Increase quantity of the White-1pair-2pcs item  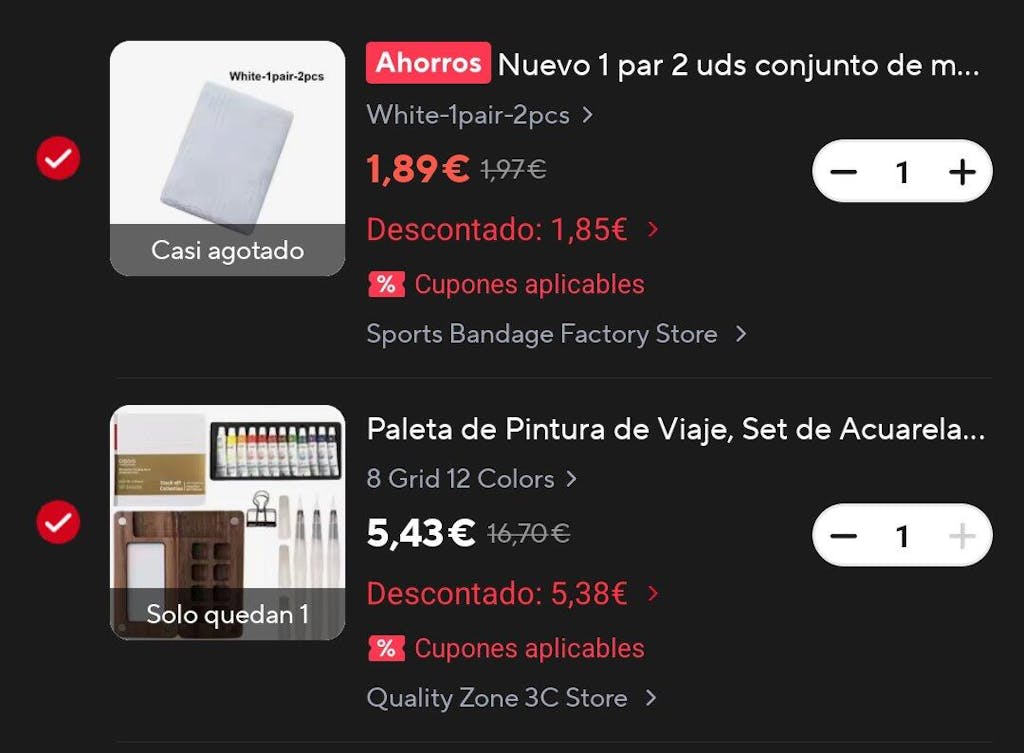point(961,172)
